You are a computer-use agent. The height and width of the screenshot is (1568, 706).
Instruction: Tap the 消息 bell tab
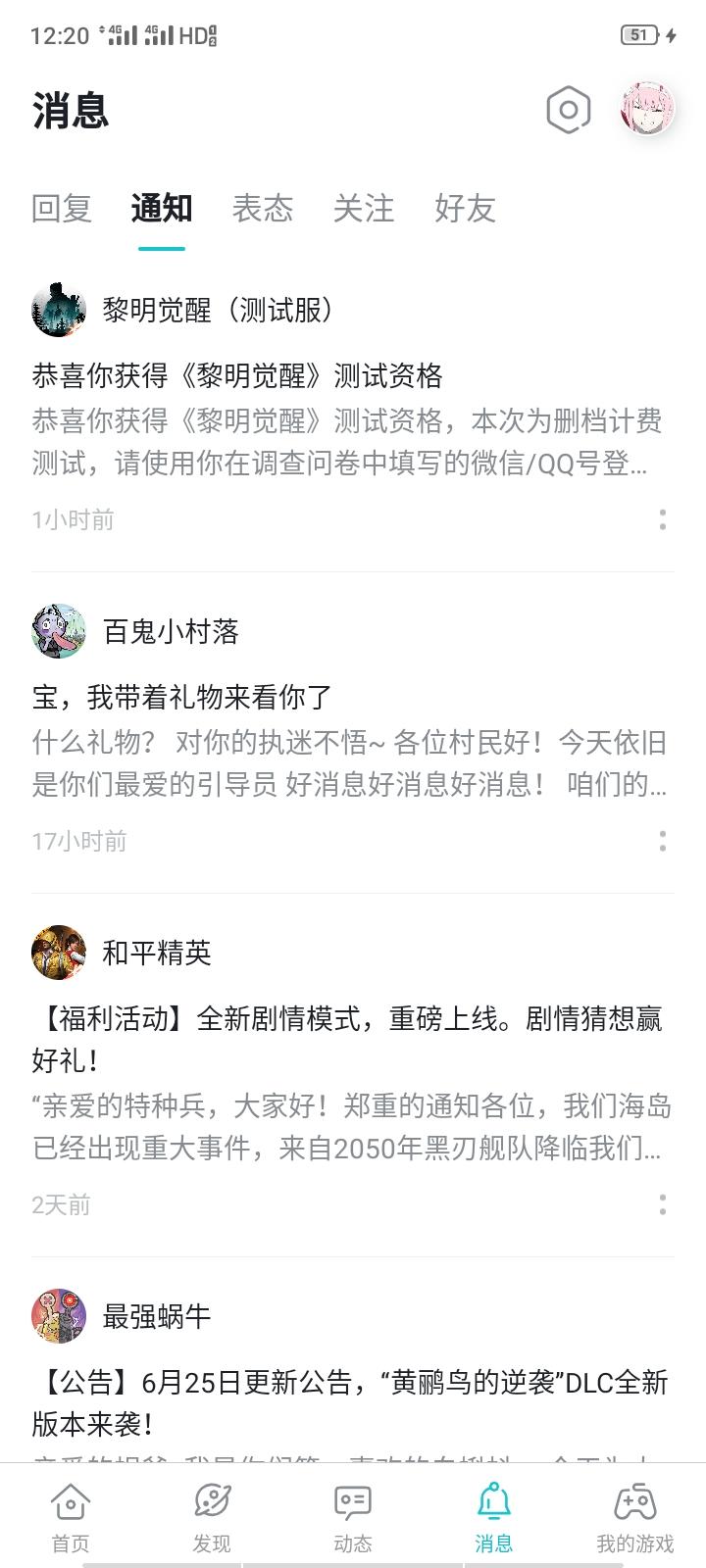494,1517
